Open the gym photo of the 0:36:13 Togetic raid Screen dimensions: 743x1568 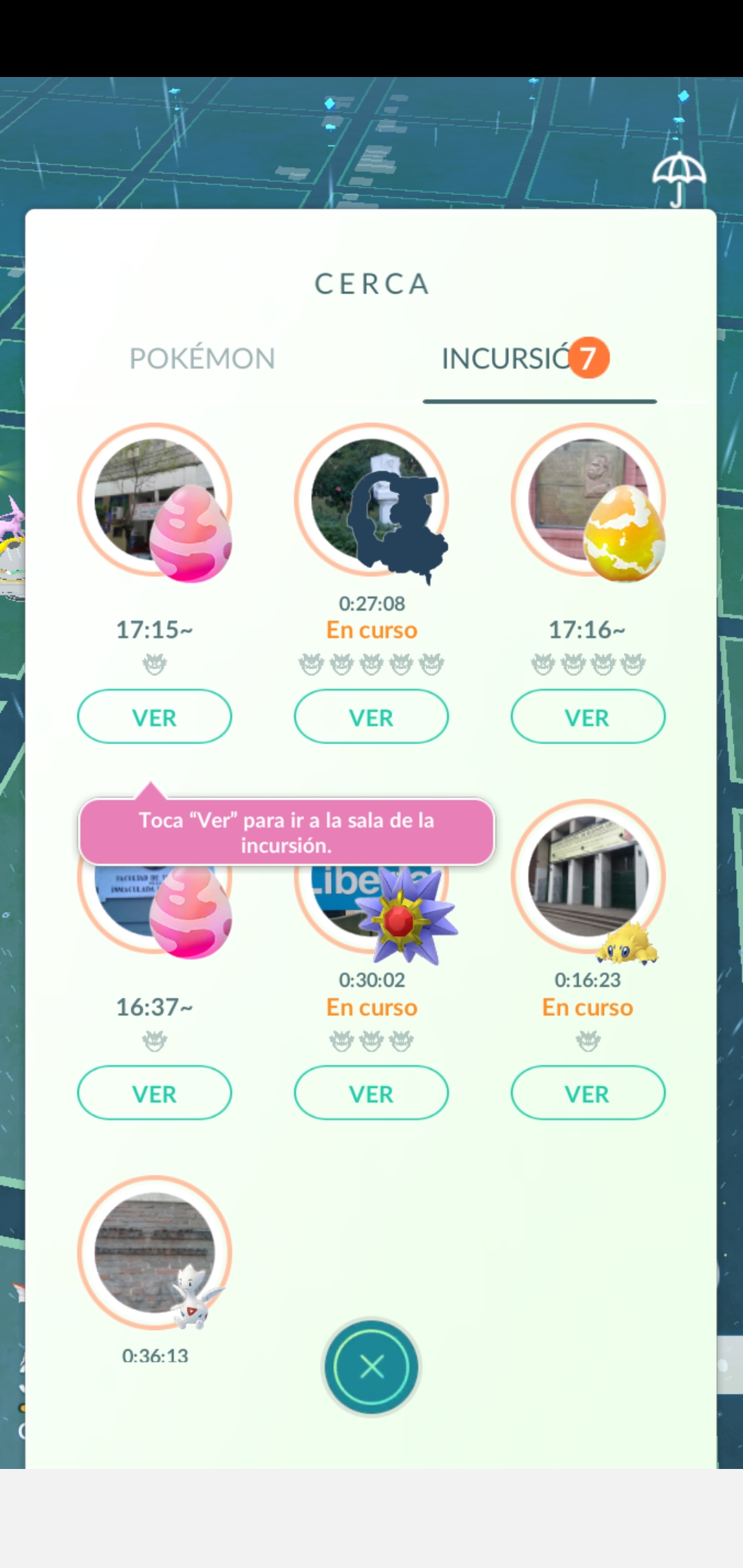click(154, 1252)
